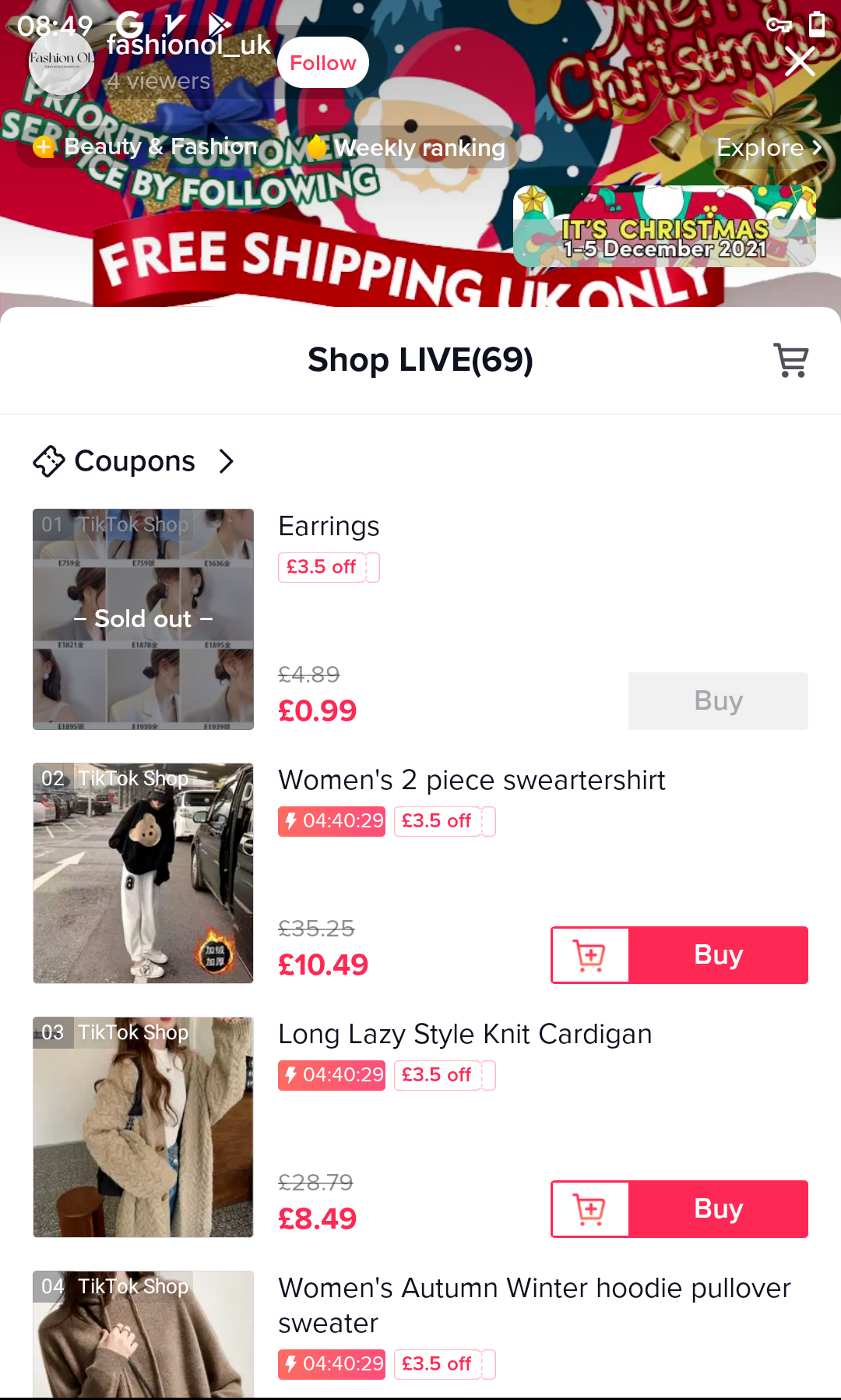Open the 2 piece sweartershirt product image

click(143, 873)
